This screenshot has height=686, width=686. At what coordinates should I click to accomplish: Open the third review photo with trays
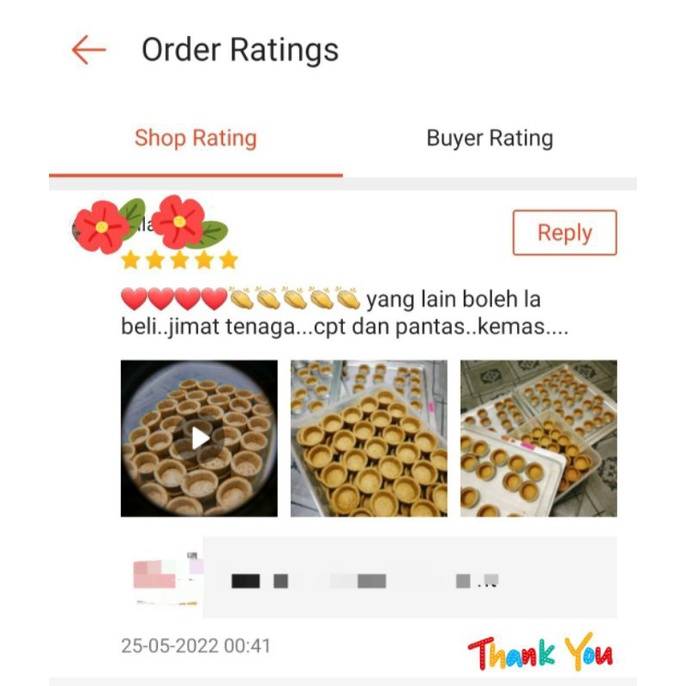tap(539, 438)
